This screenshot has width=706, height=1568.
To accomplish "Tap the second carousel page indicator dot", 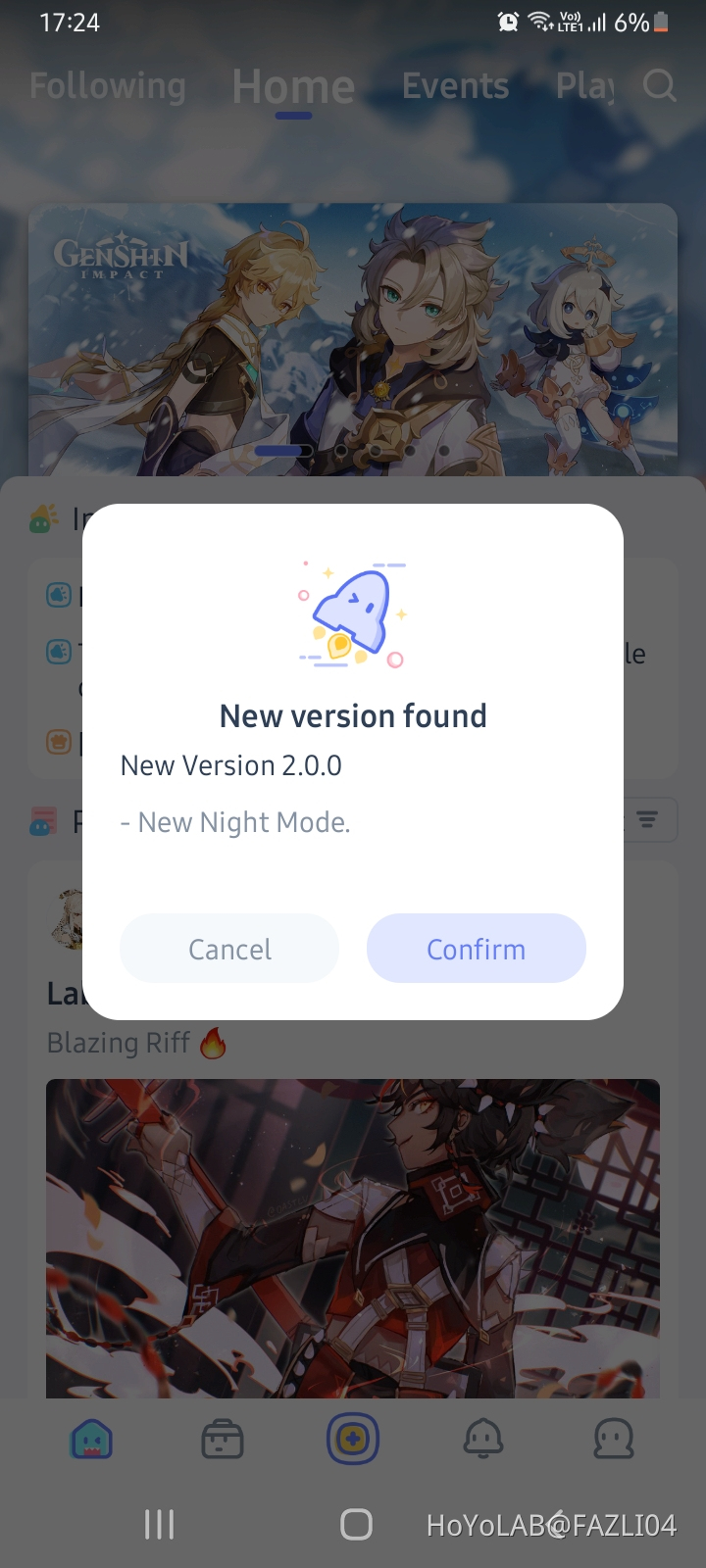I will (x=341, y=451).
